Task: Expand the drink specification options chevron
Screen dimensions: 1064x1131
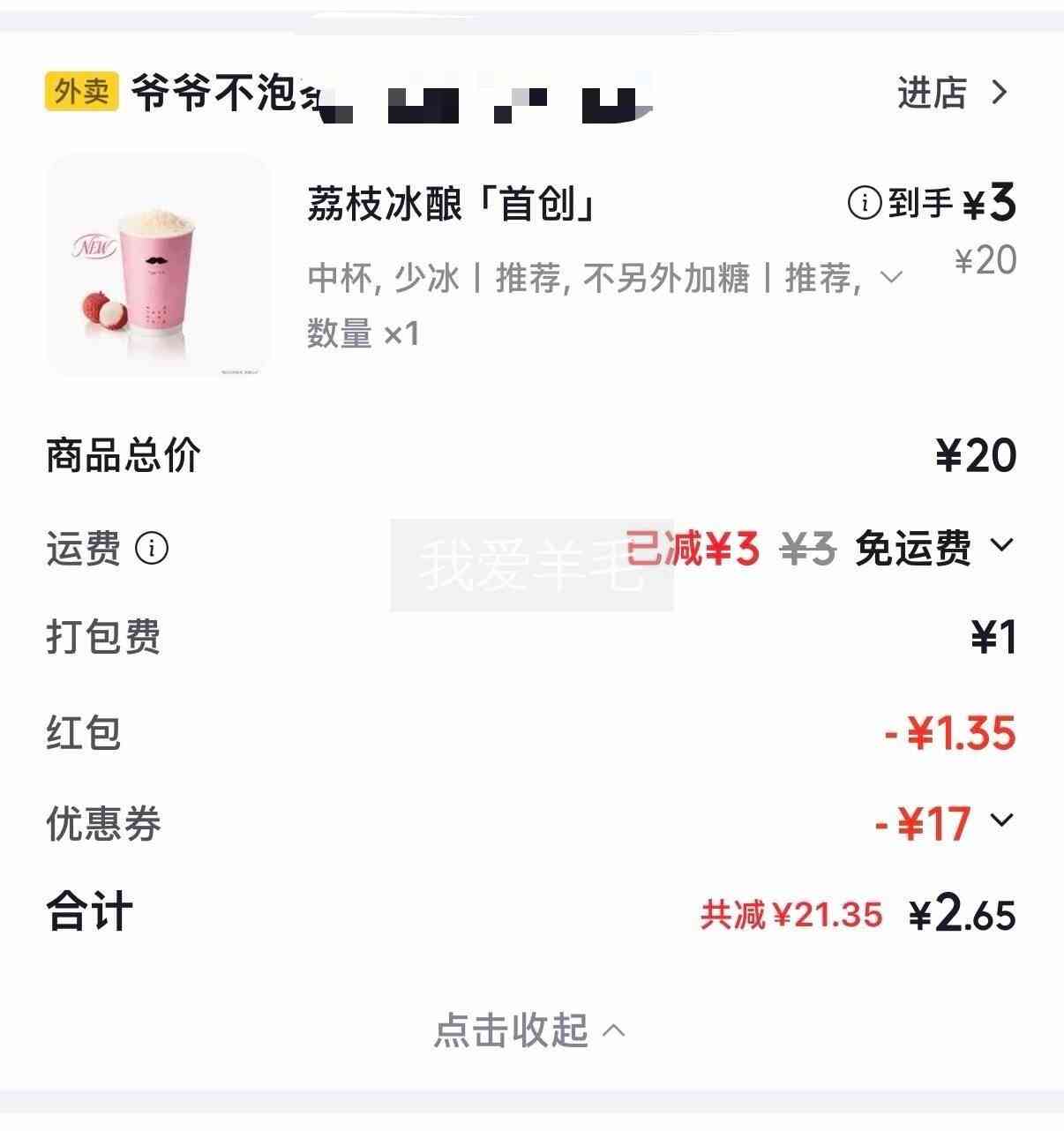Action: (892, 278)
